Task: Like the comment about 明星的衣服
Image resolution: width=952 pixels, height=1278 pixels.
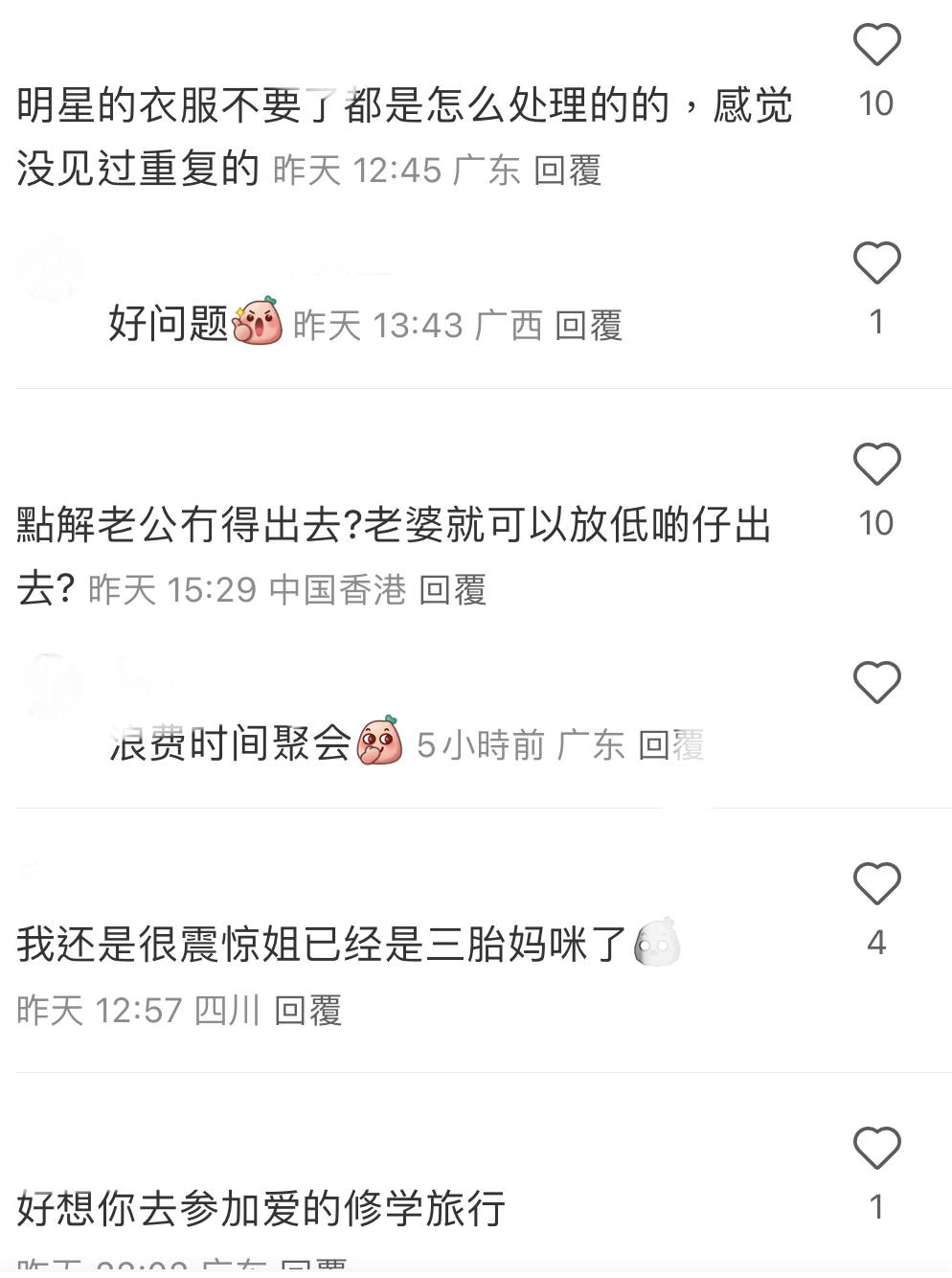Action: tap(876, 45)
